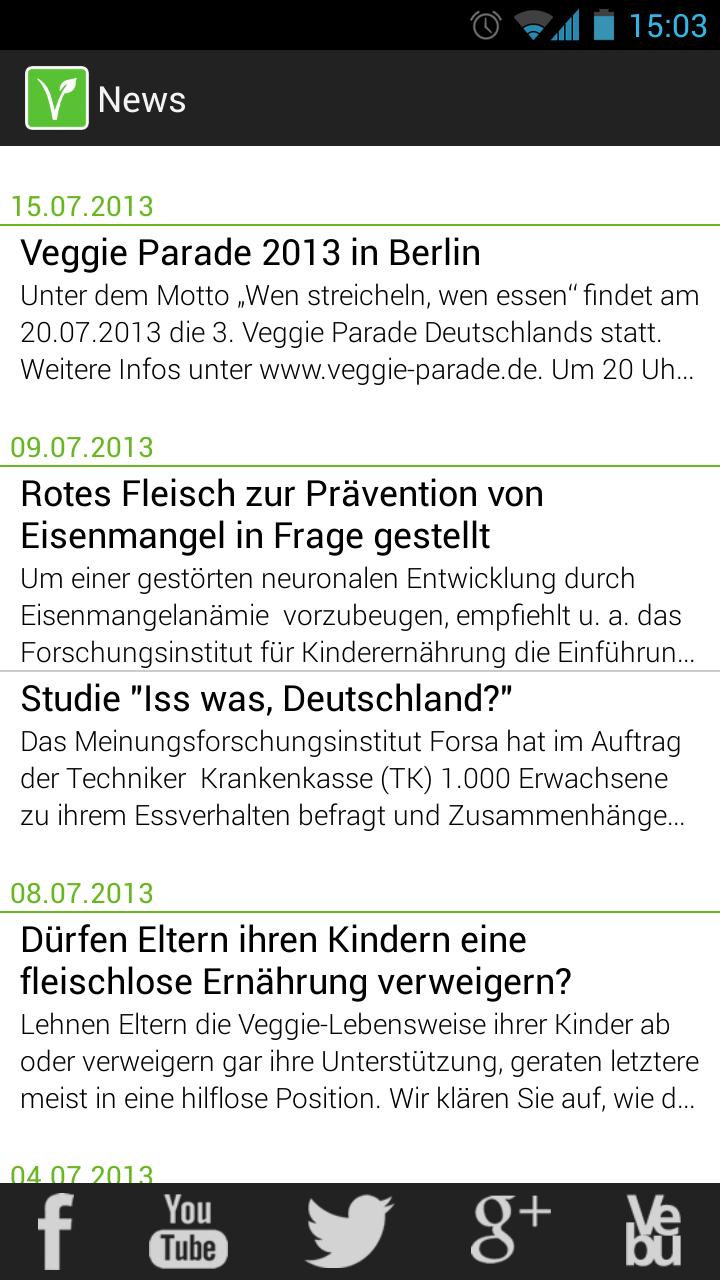This screenshot has width=720, height=1280.
Task: Open the YouTube channel
Action: 189,1232
